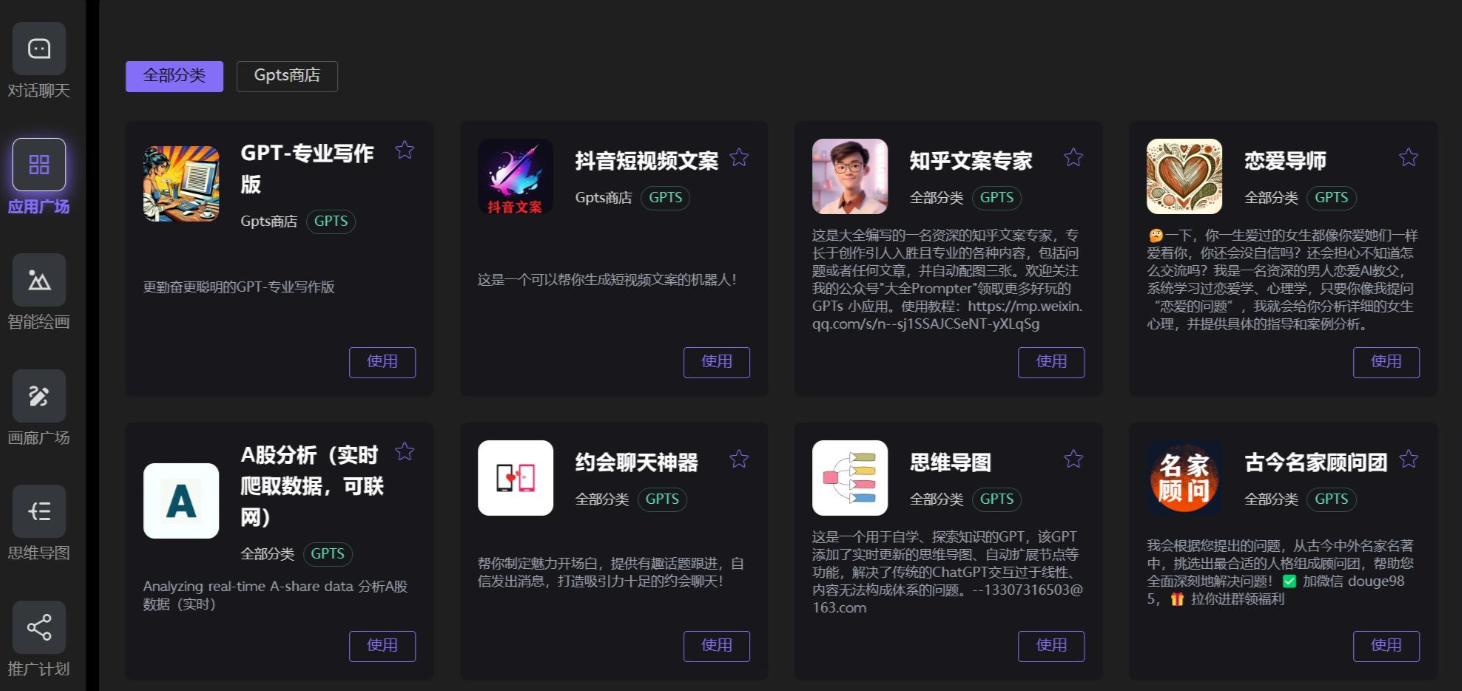Tap 使用 on the 恋爱导师 card
The height and width of the screenshot is (691, 1462).
(x=1386, y=362)
